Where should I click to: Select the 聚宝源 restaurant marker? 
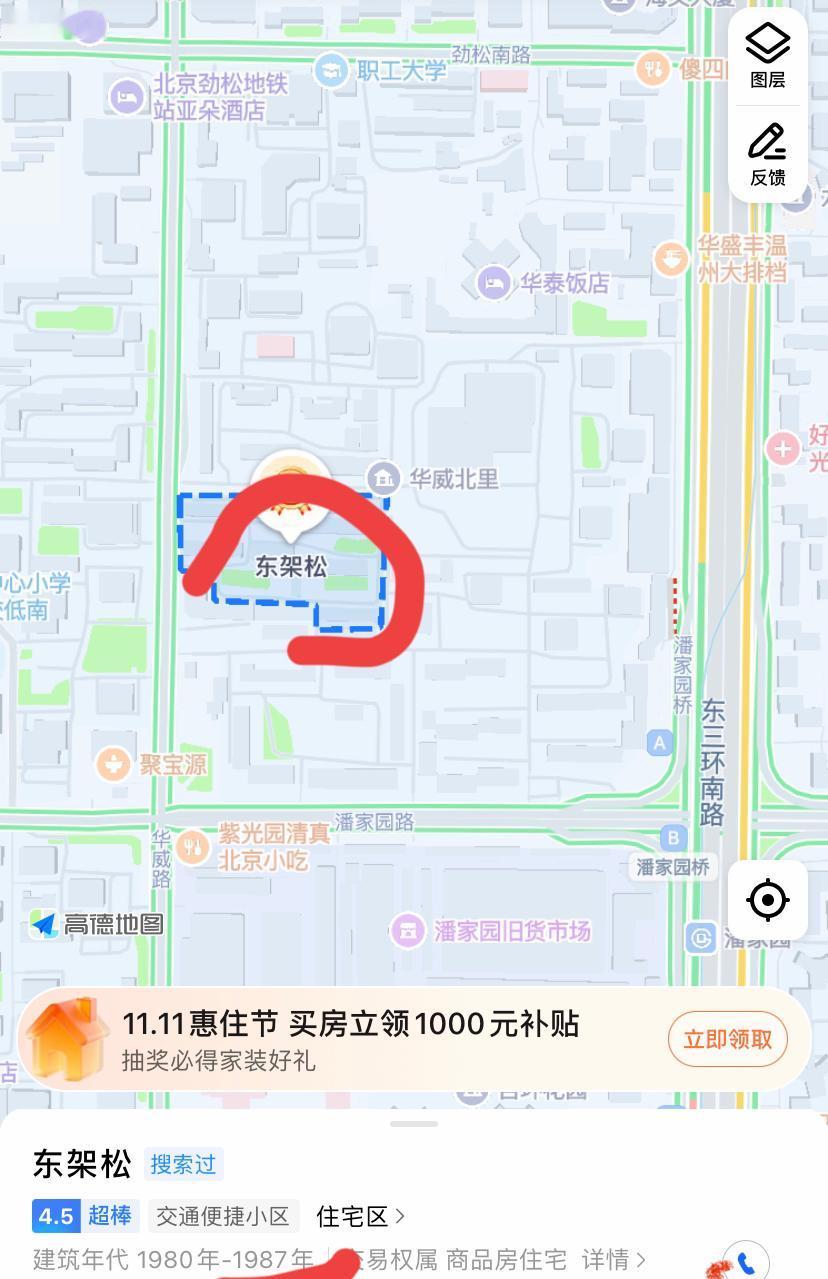[x=113, y=764]
